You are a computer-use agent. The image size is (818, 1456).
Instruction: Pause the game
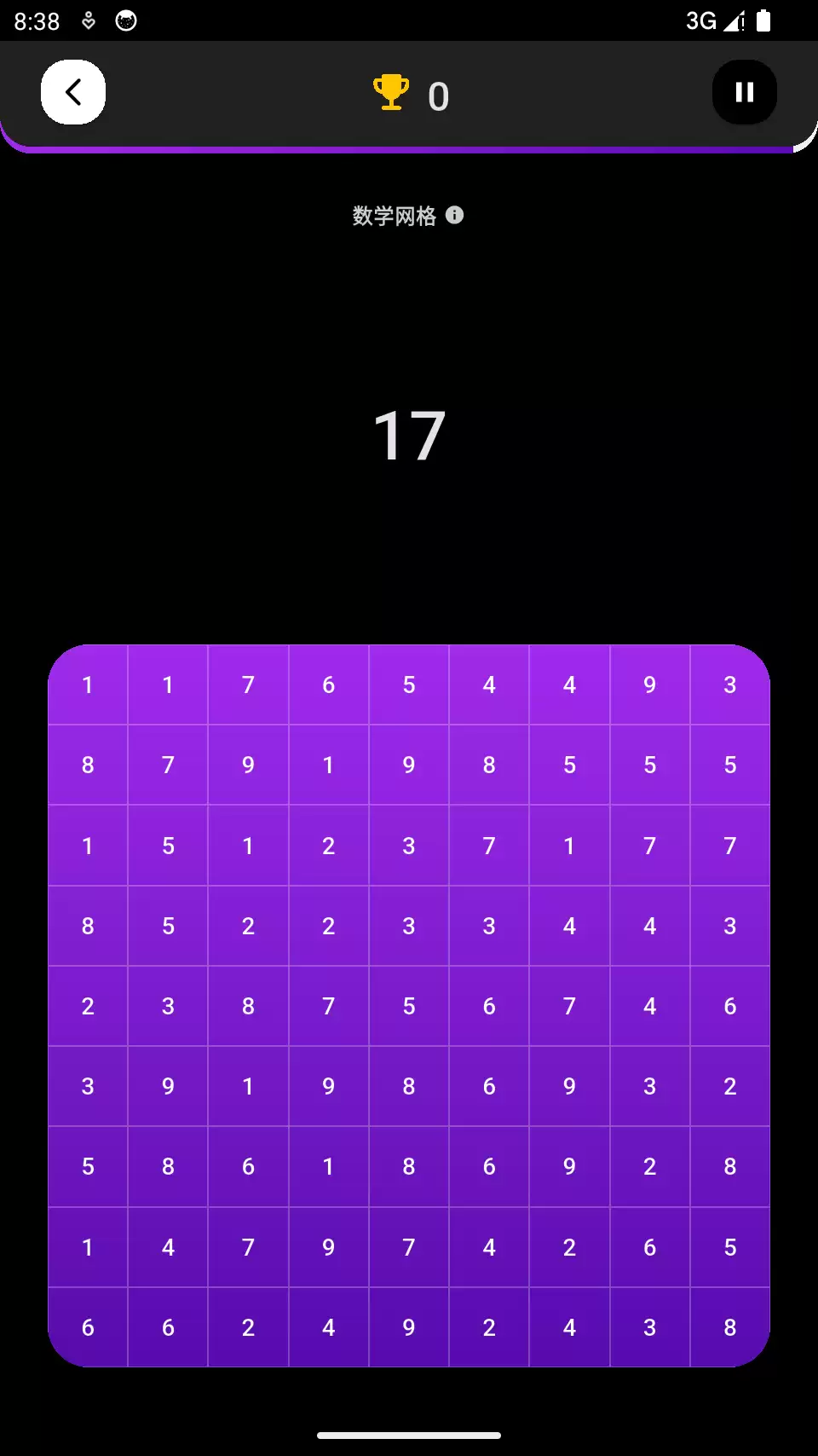pos(744,92)
